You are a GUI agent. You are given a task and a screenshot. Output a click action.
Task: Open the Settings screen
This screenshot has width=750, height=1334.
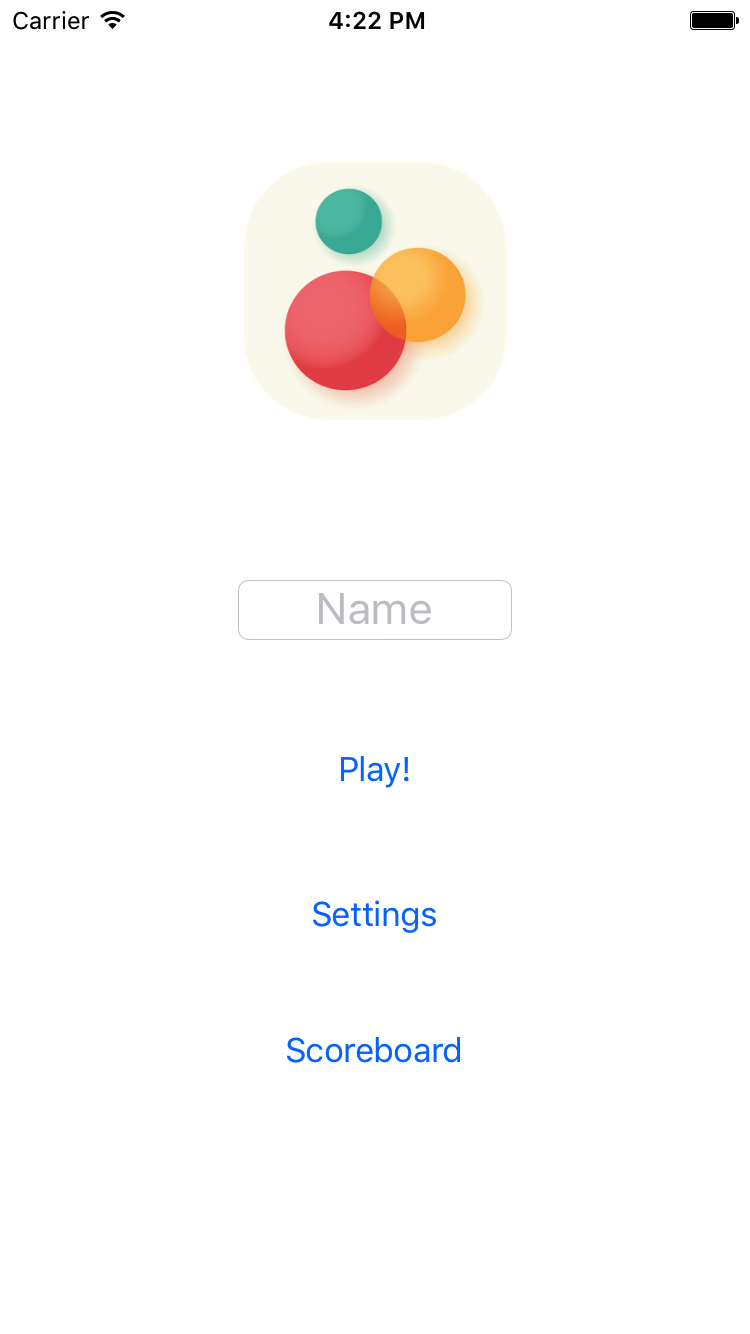pos(374,914)
